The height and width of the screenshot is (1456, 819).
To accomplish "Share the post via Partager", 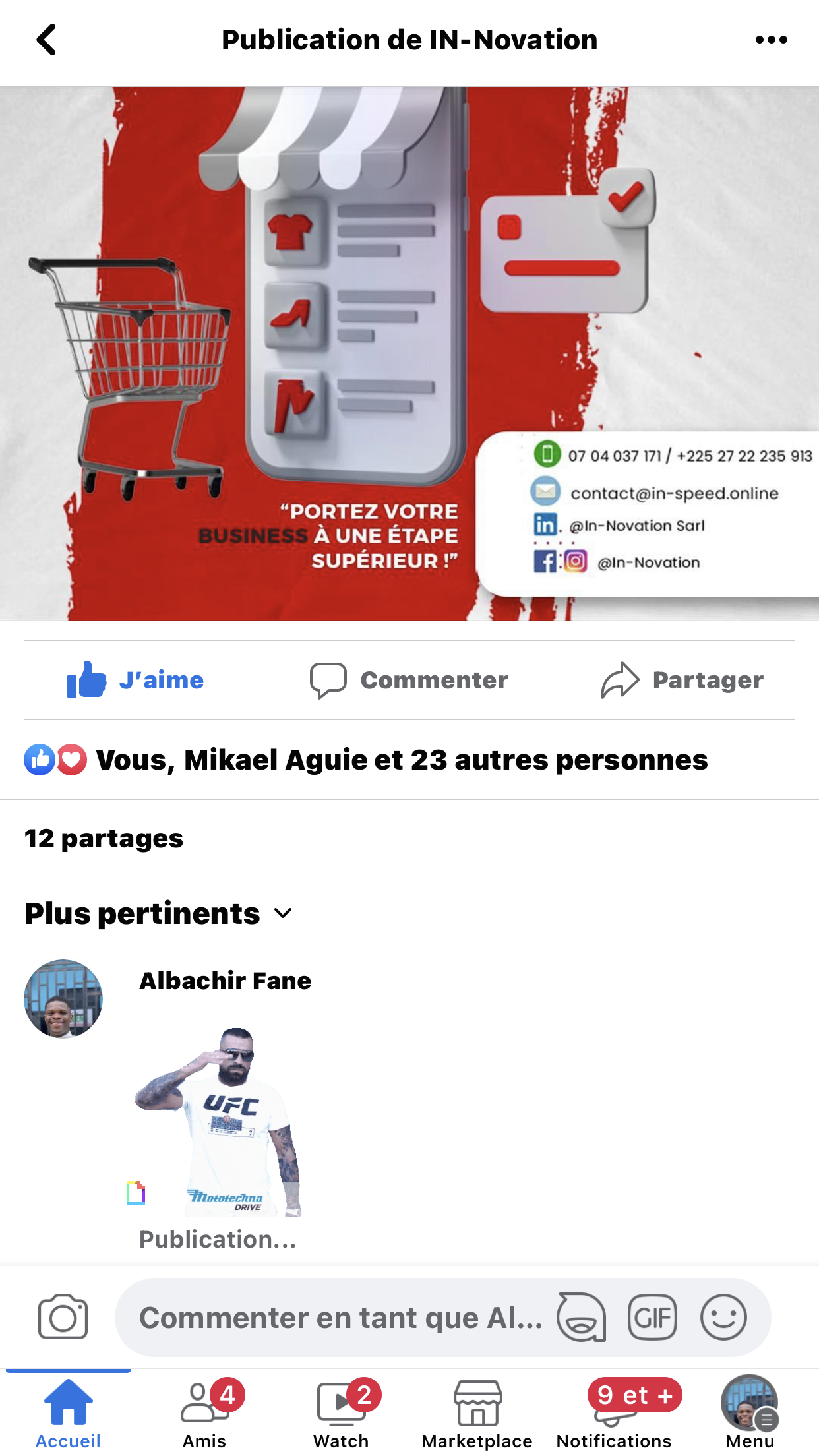I will click(x=682, y=680).
